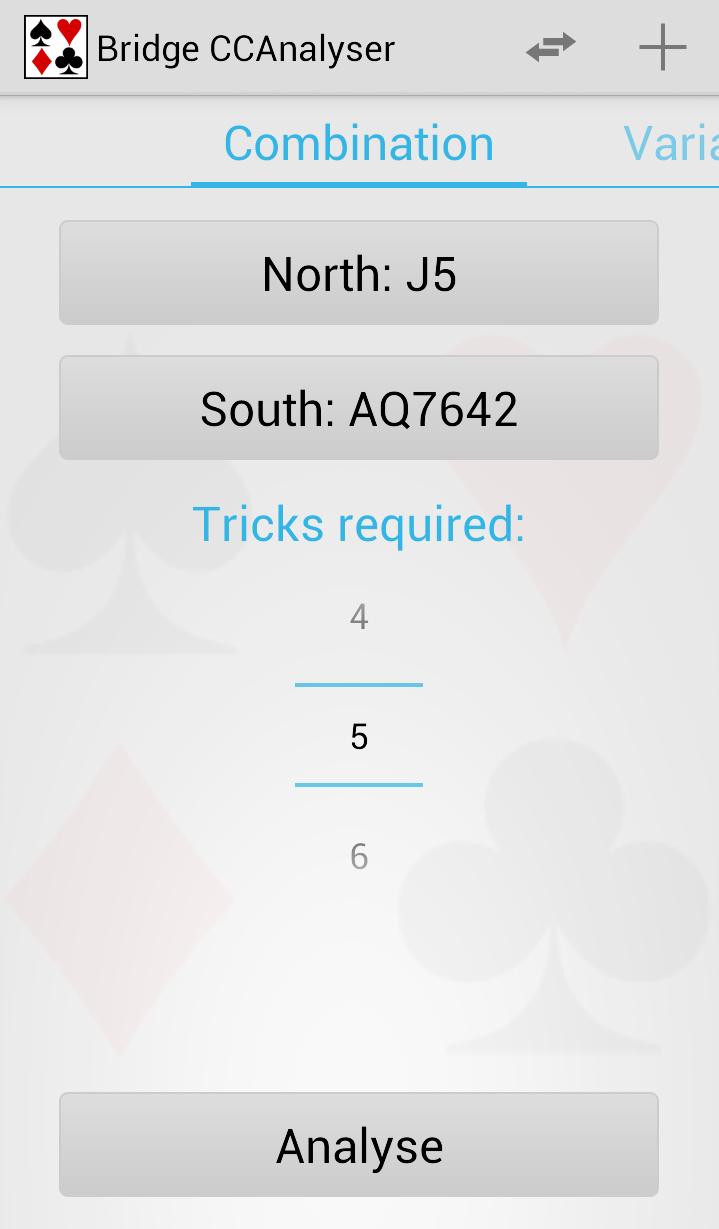Viewport: 719px width, 1229px height.
Task: Select the Combination tab
Action: click(x=358, y=144)
